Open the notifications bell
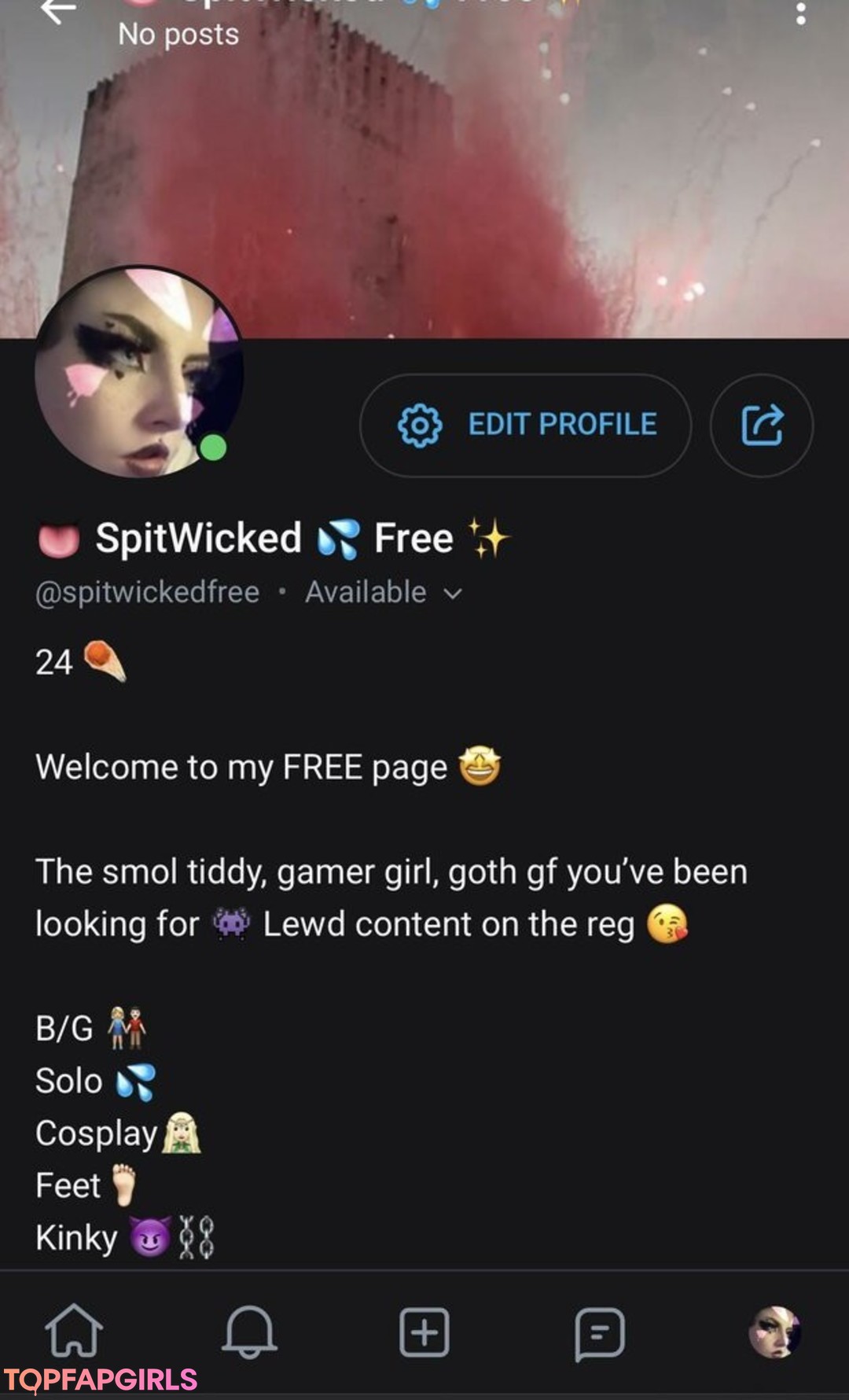The height and width of the screenshot is (1400, 849). click(x=249, y=1331)
